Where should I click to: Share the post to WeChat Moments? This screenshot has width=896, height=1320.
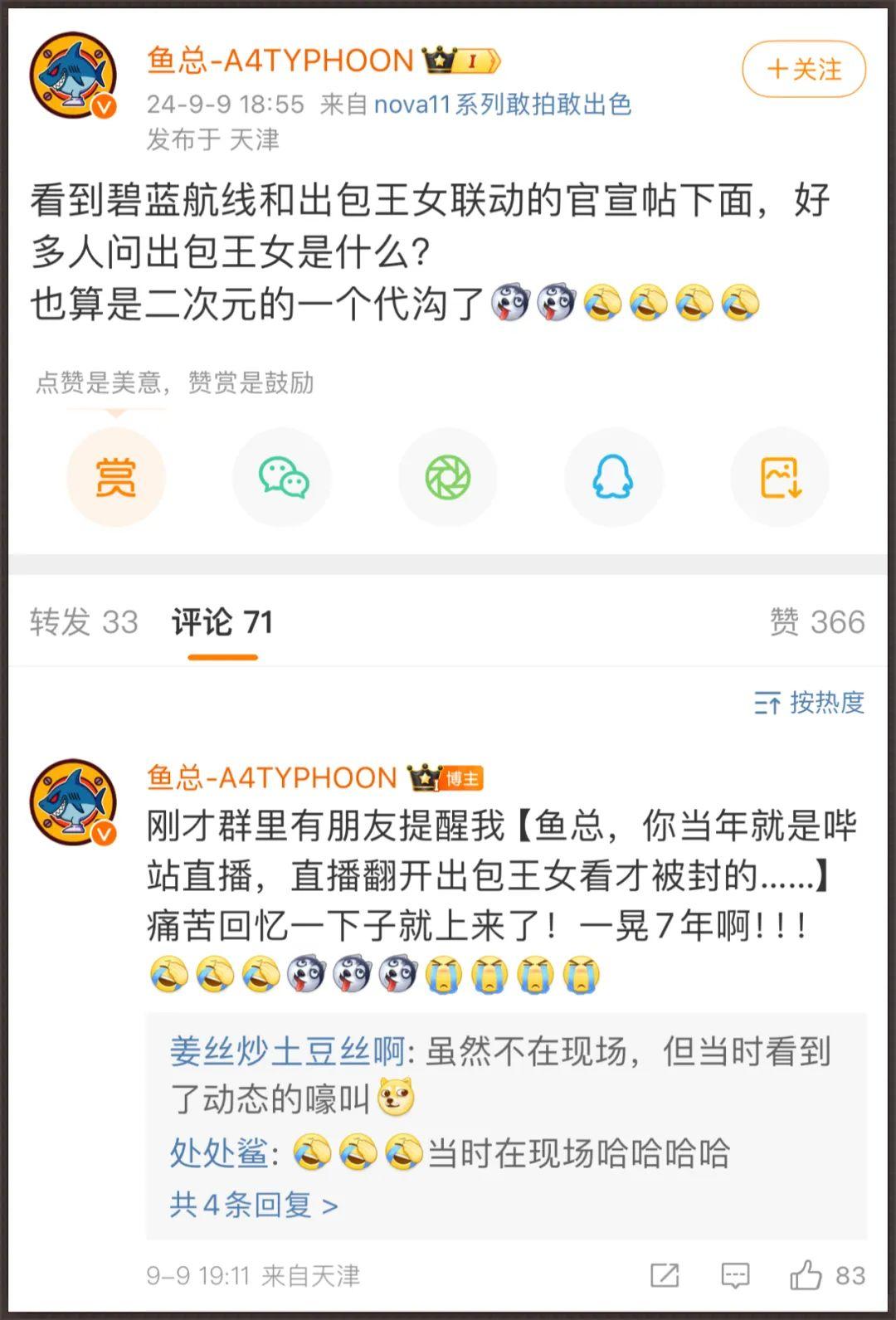[x=448, y=477]
